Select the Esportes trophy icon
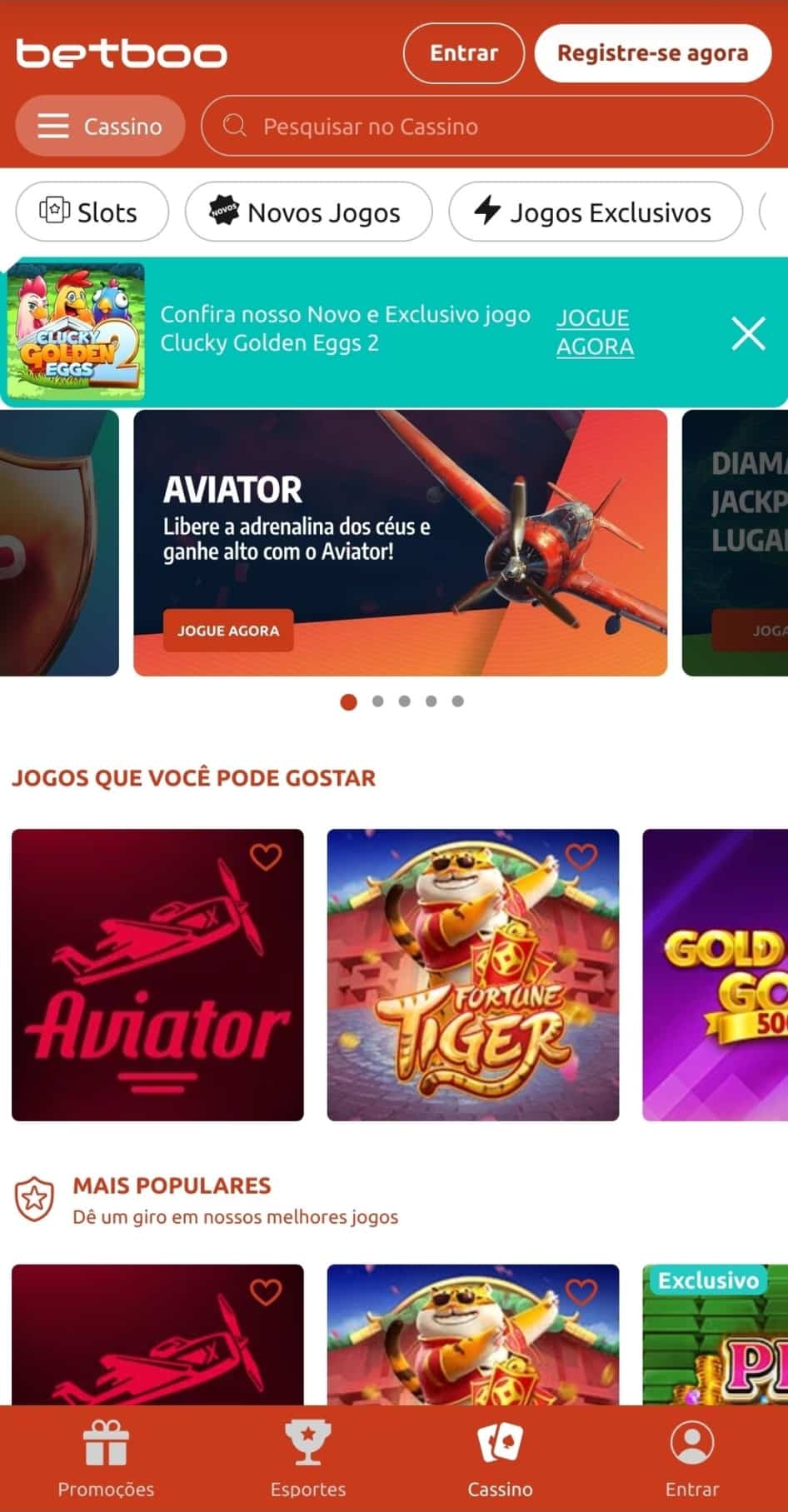The width and height of the screenshot is (788, 1512). [x=308, y=1440]
